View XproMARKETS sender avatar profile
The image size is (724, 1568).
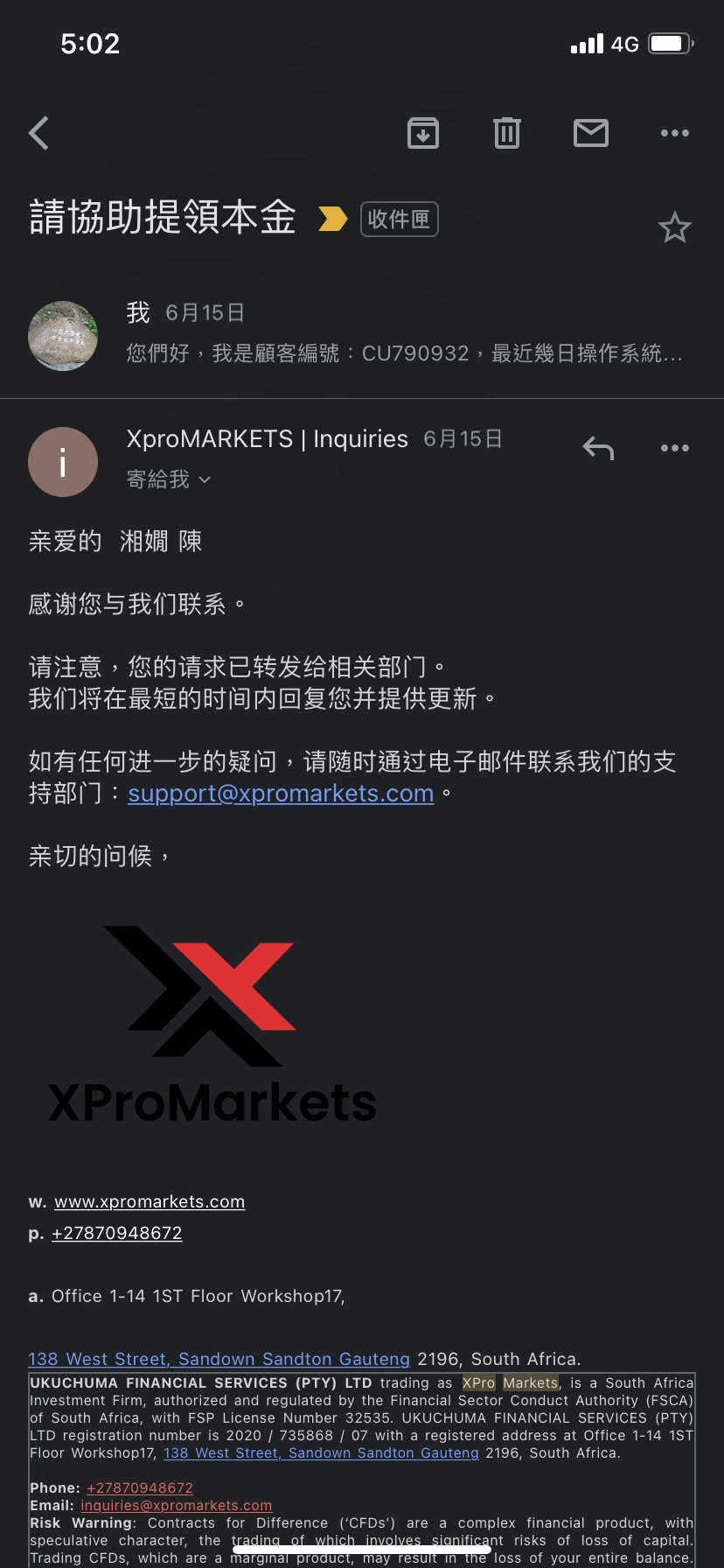pos(63,462)
